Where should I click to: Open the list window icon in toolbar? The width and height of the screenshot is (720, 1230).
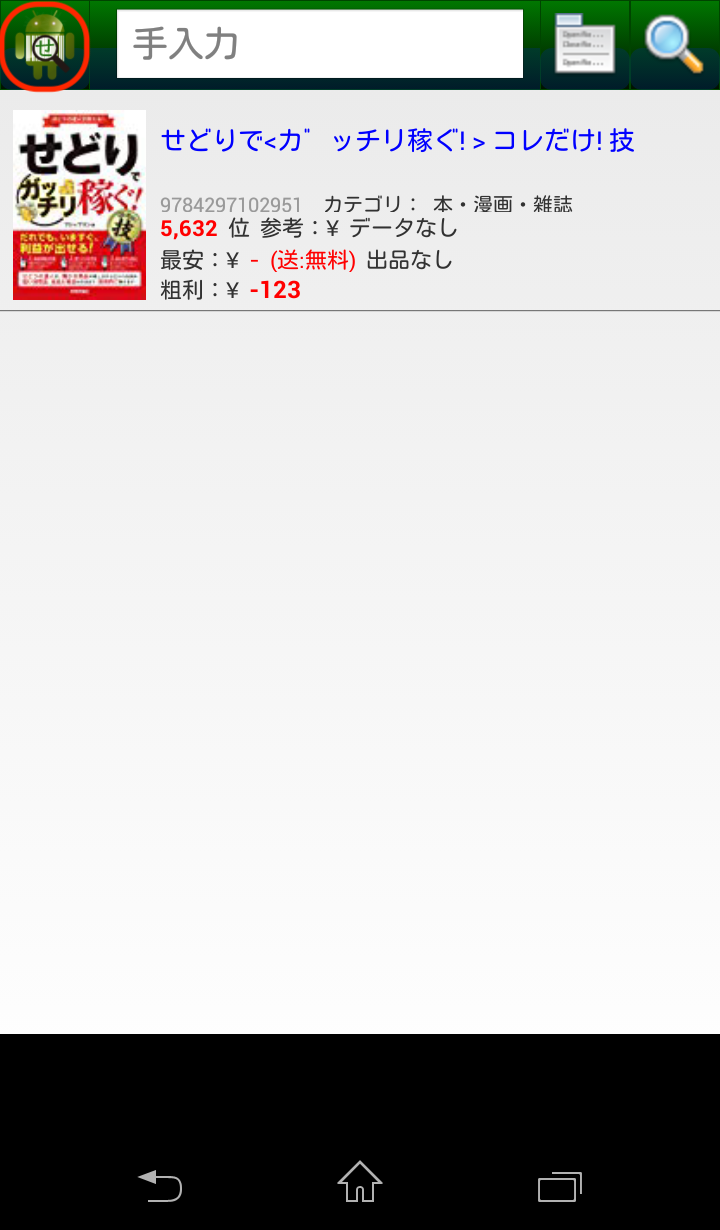click(x=585, y=45)
